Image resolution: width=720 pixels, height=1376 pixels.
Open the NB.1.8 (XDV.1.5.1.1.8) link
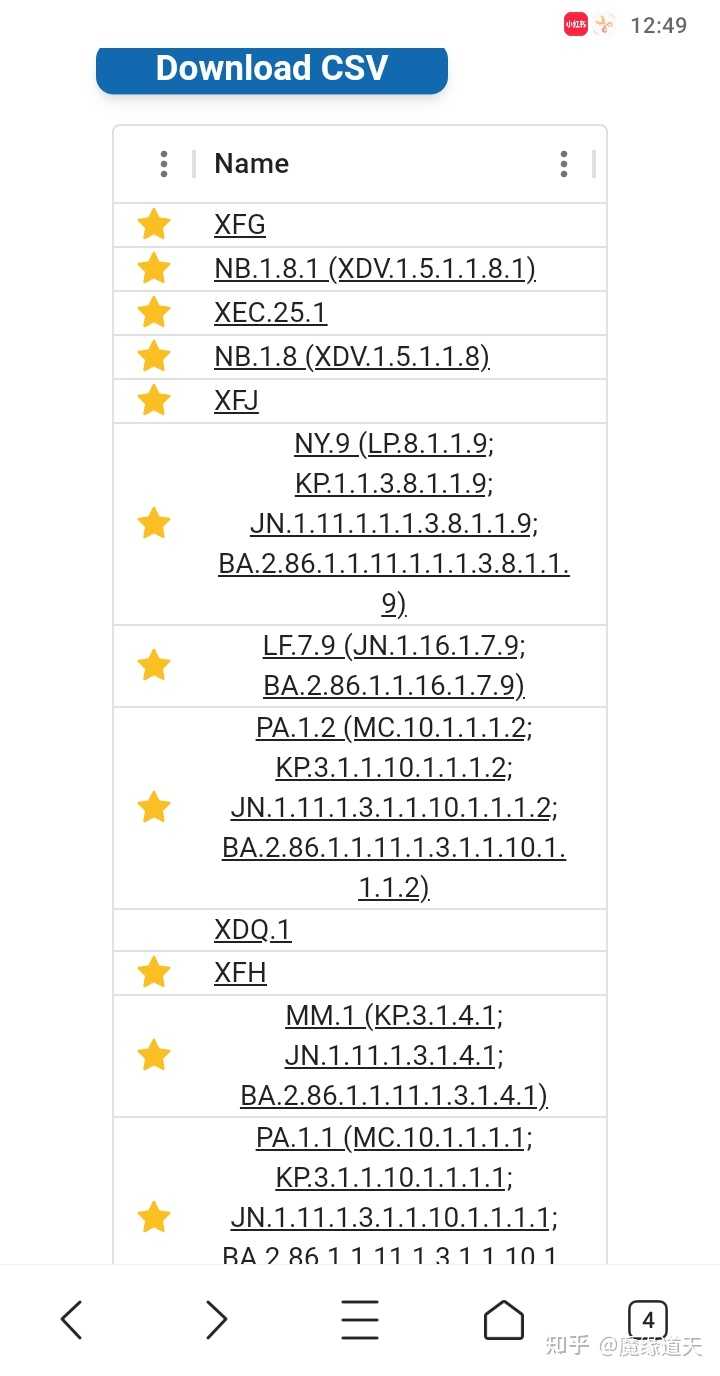tap(352, 357)
